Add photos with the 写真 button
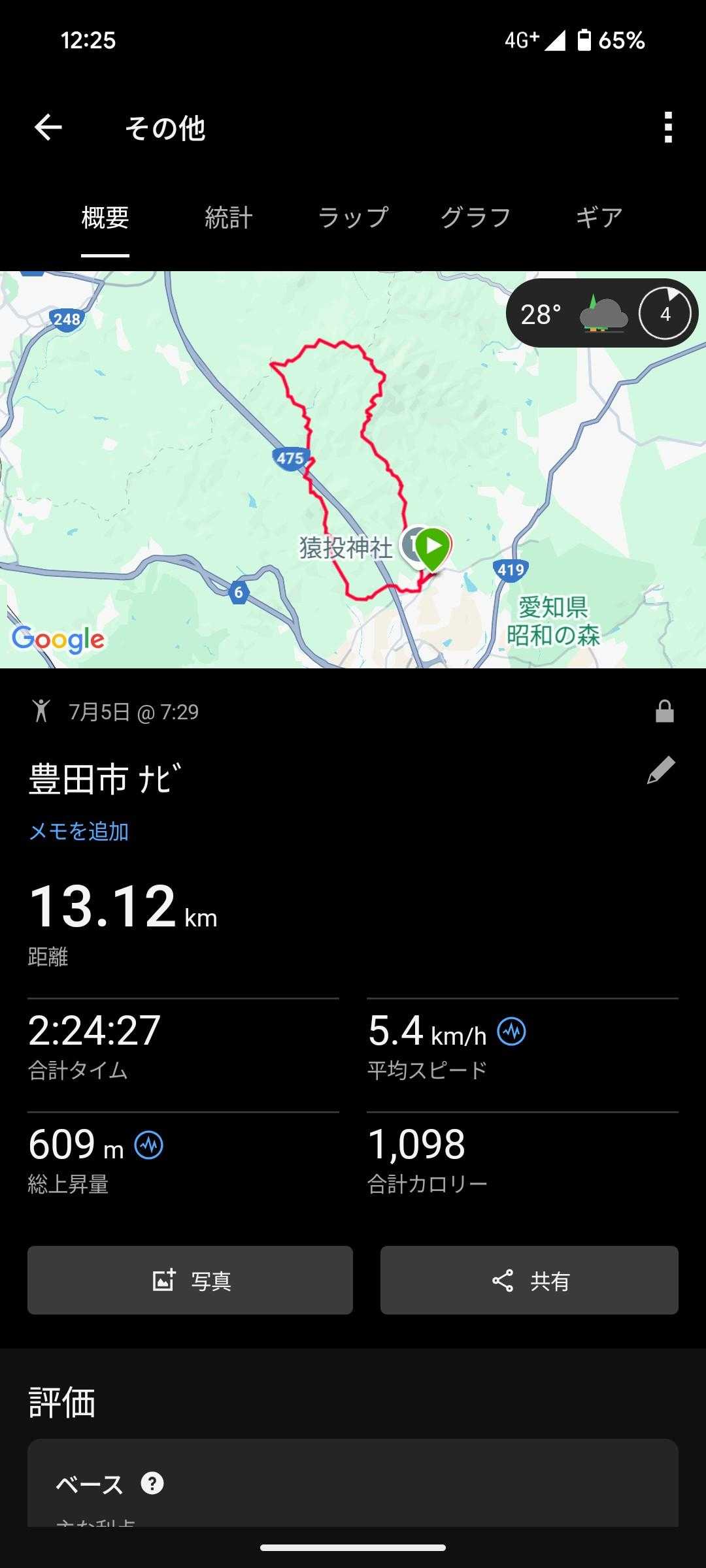Image resolution: width=706 pixels, height=1568 pixels. pos(190,1280)
